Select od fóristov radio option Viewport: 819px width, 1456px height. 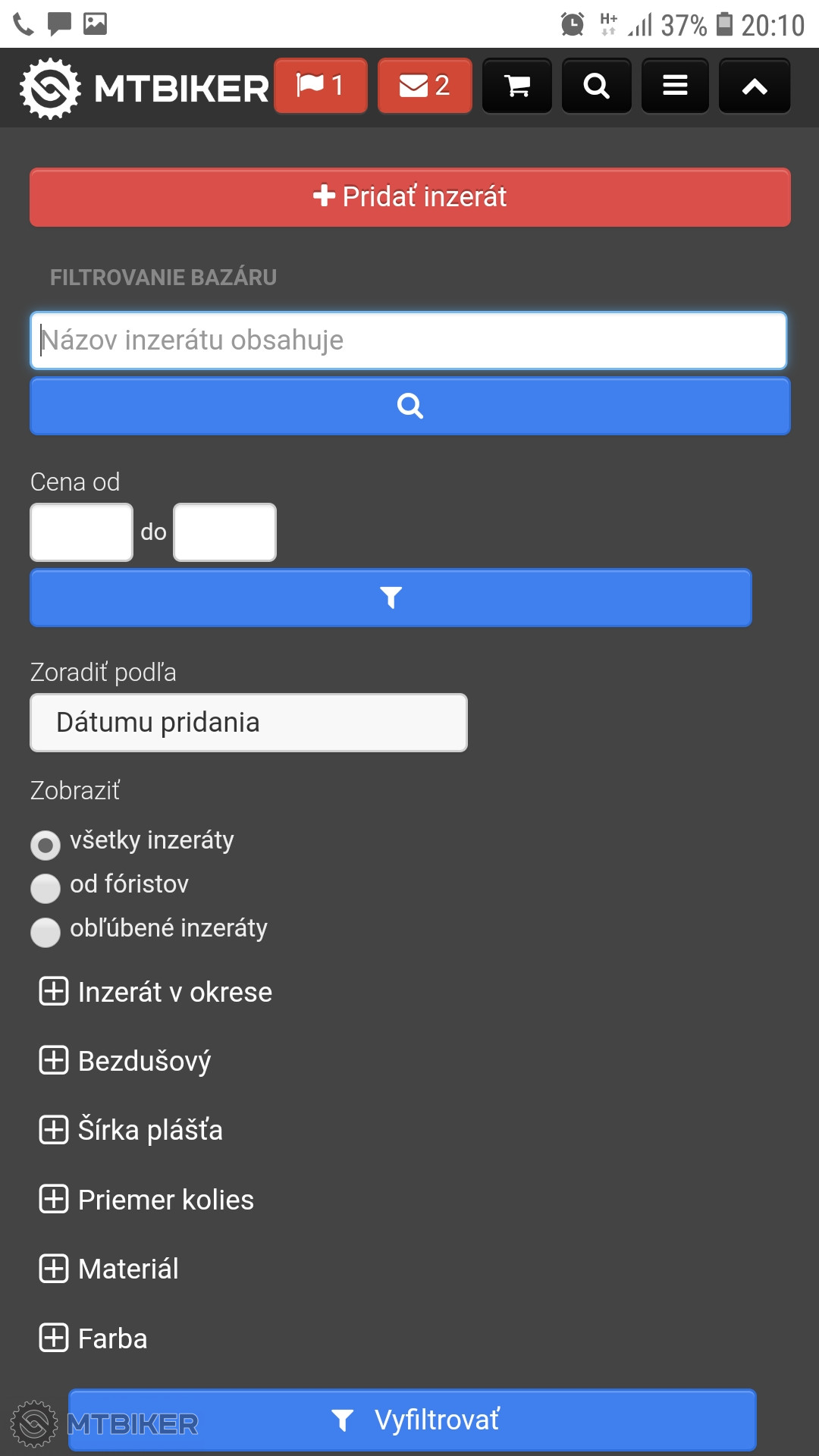click(x=45, y=887)
